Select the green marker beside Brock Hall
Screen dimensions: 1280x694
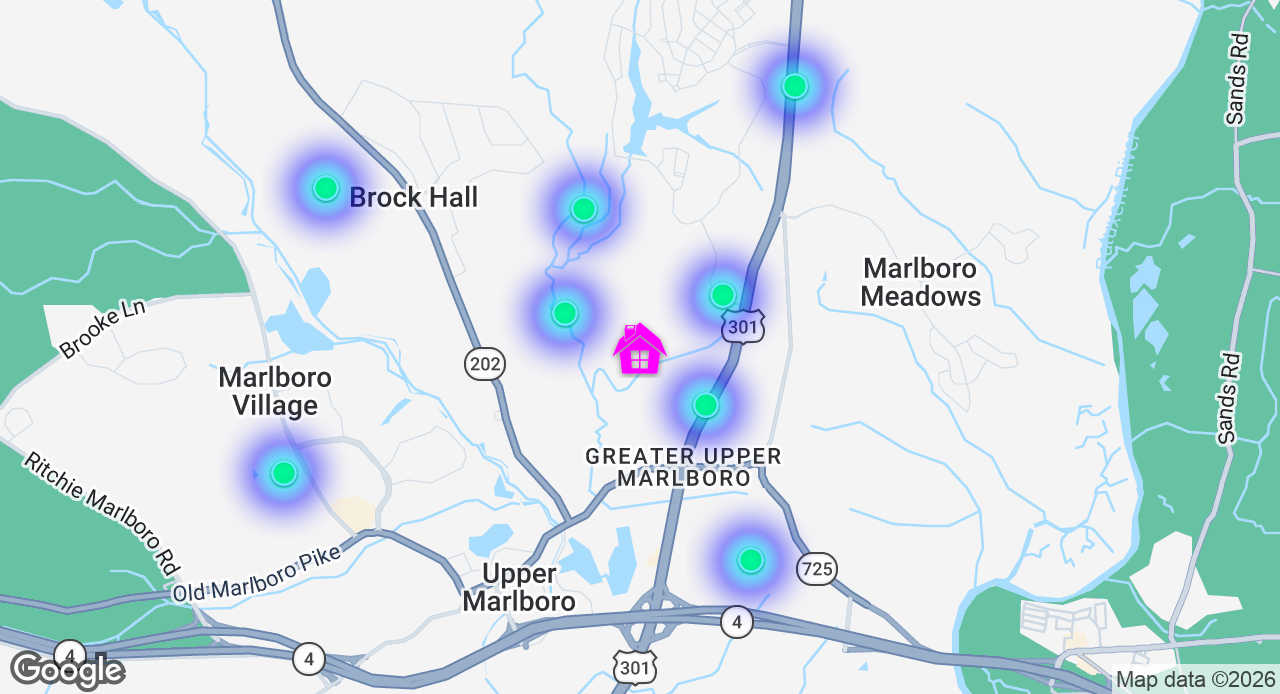click(x=325, y=188)
